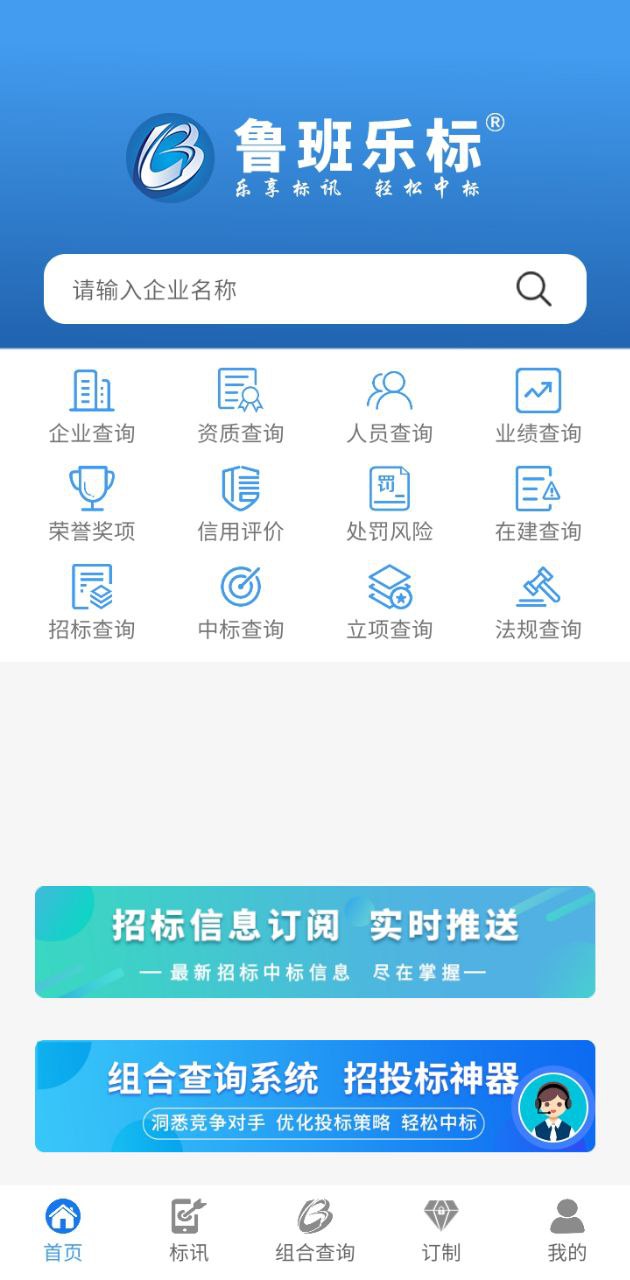Open the 招标信息订阅 实时推送 banner
The width and height of the screenshot is (630, 1280).
[x=315, y=942]
